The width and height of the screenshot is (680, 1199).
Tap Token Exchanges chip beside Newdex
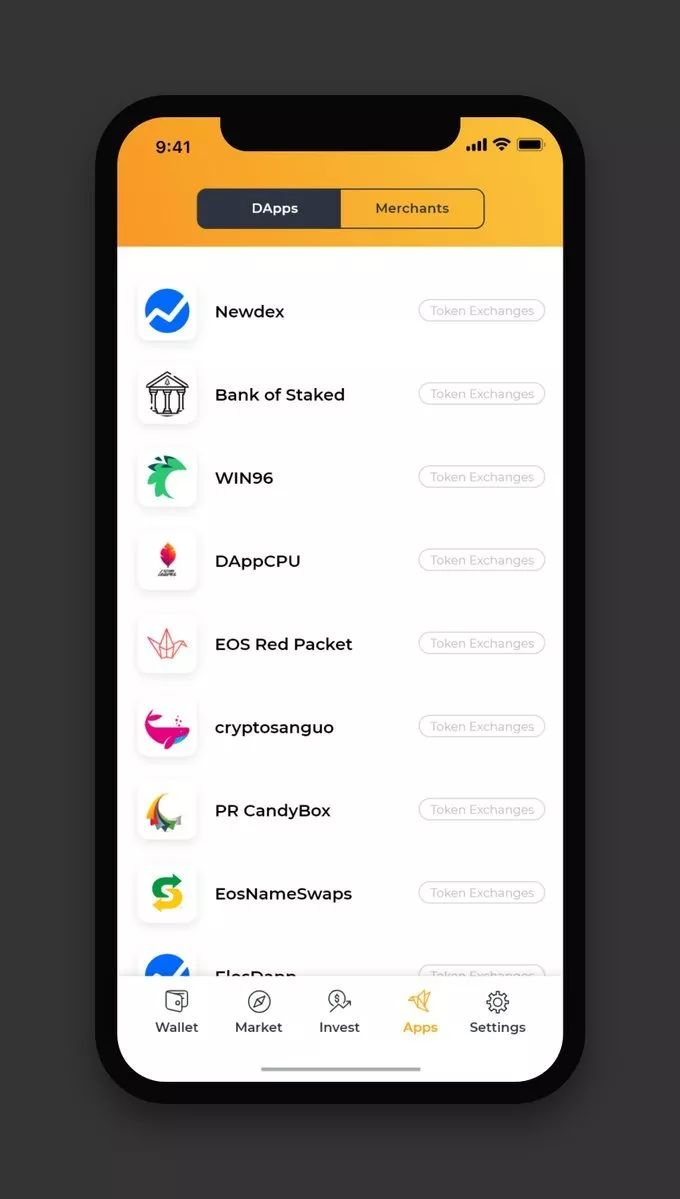[482, 311]
